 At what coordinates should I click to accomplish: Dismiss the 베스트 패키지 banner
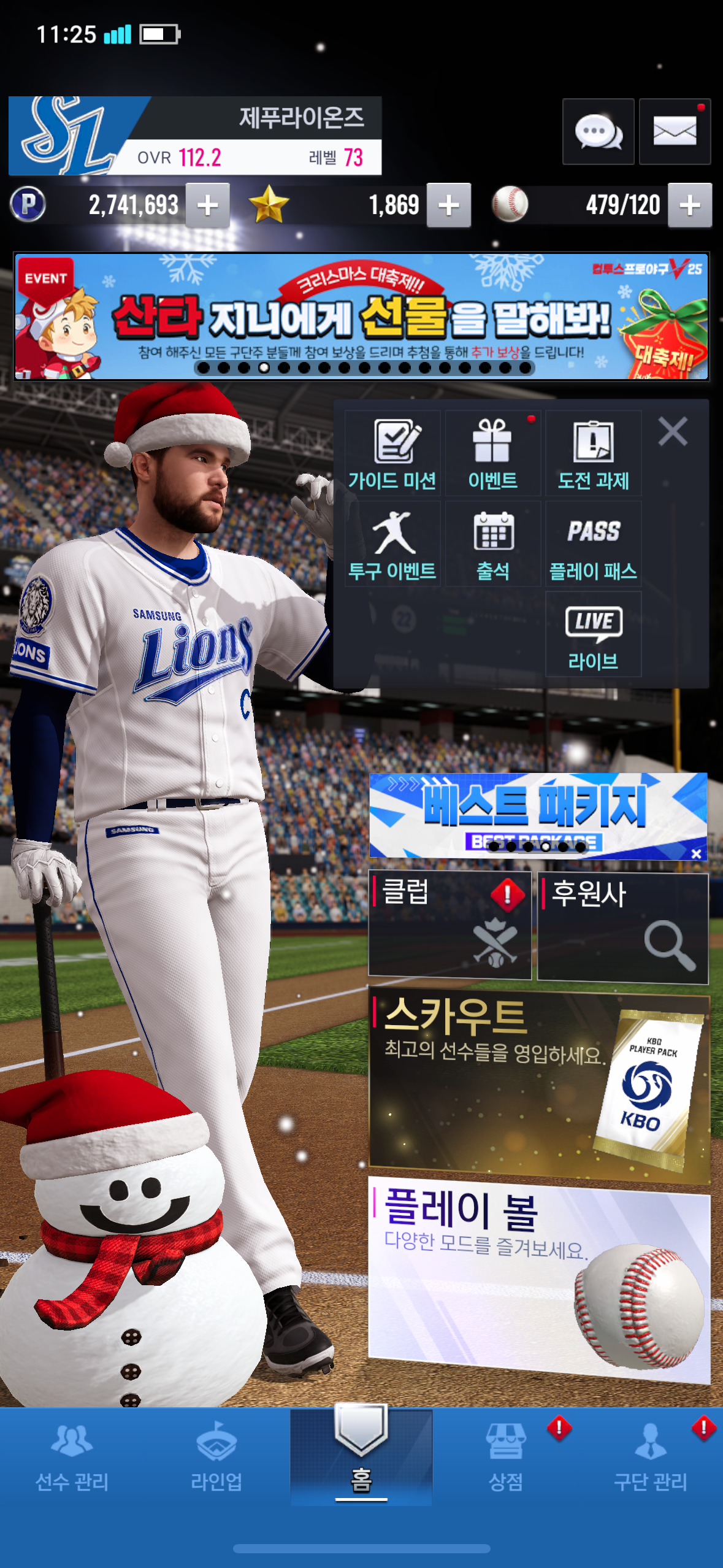[696, 853]
